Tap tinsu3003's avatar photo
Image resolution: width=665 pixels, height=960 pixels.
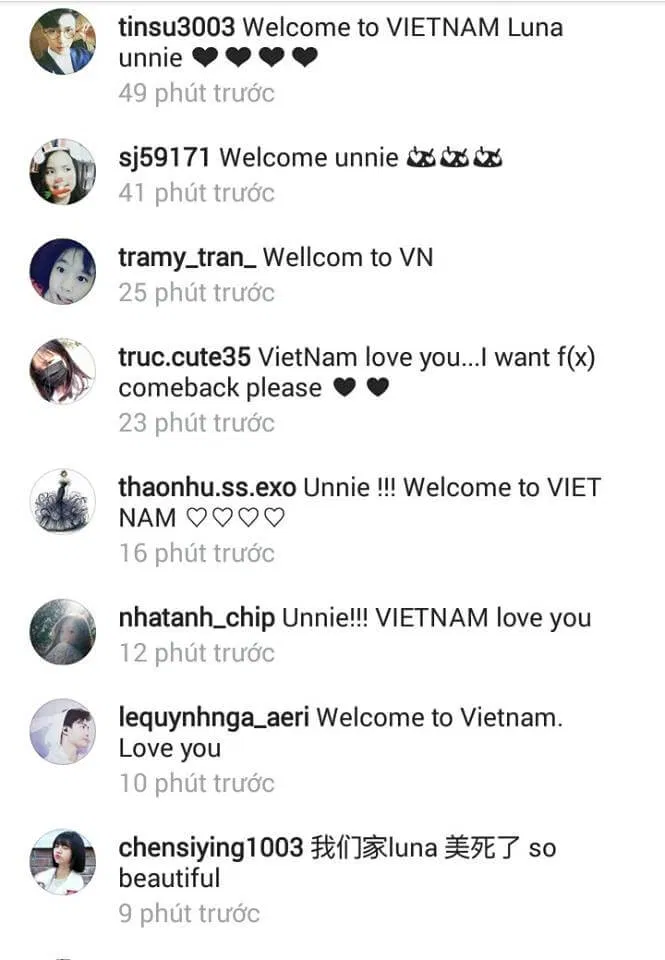tap(63, 42)
